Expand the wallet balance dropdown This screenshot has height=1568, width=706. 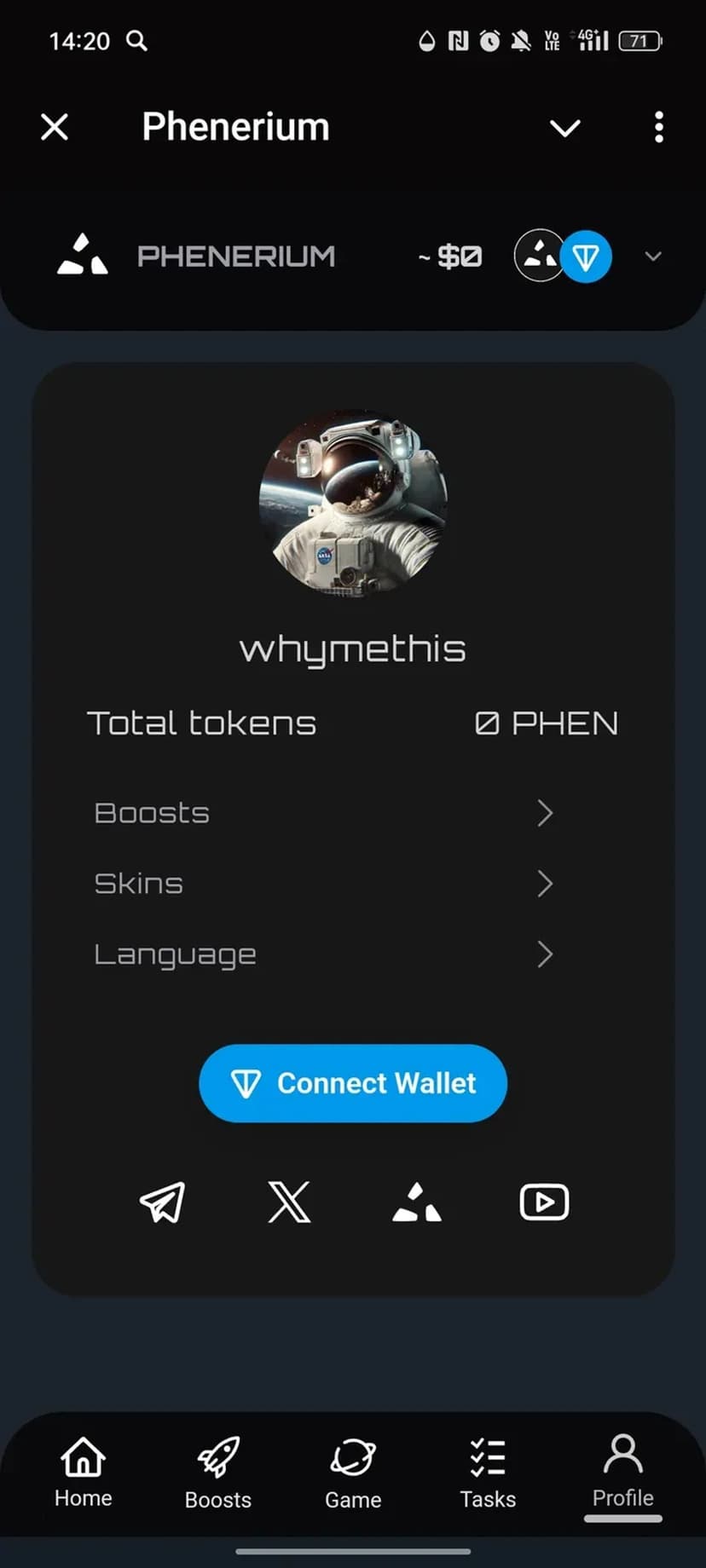pos(653,257)
